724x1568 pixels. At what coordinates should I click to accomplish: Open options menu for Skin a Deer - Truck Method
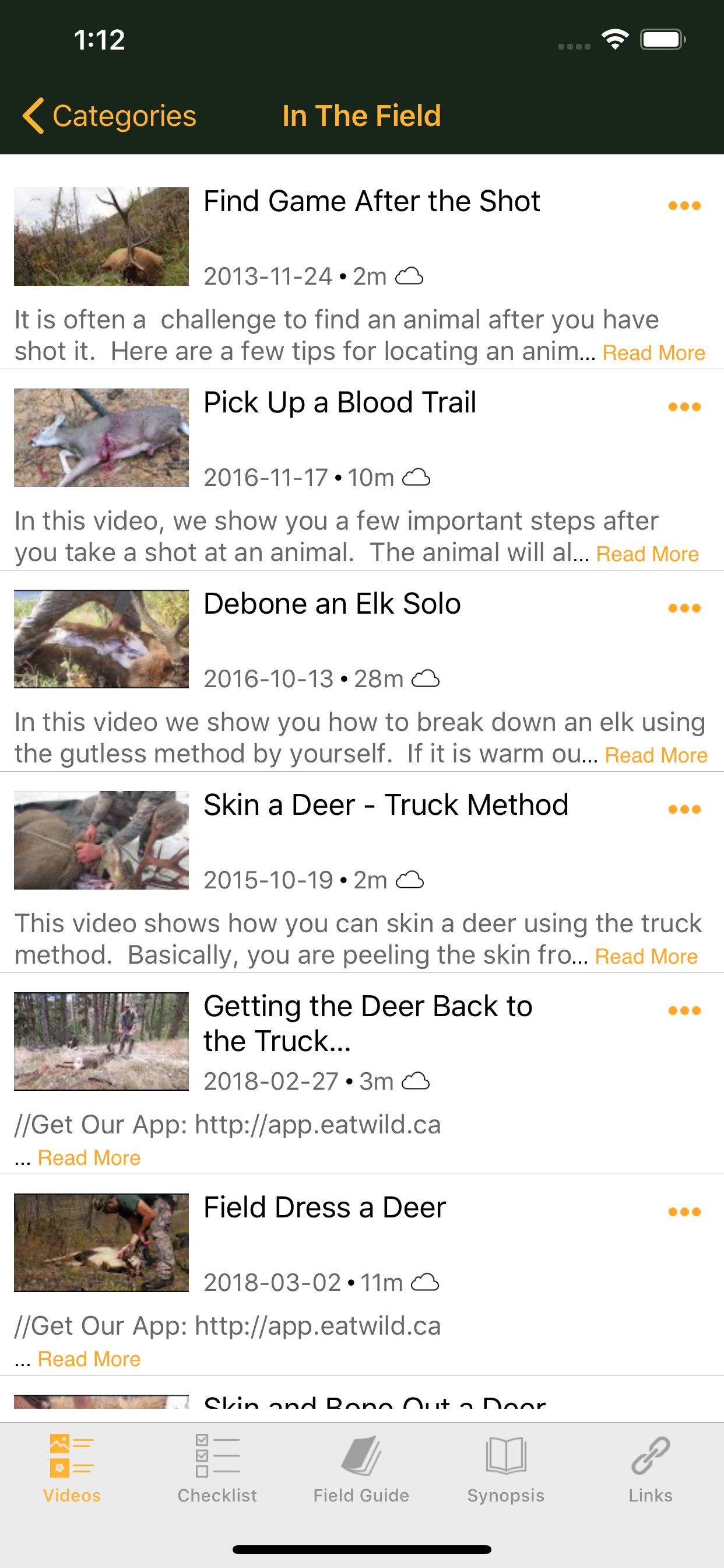pyautogui.click(x=684, y=808)
